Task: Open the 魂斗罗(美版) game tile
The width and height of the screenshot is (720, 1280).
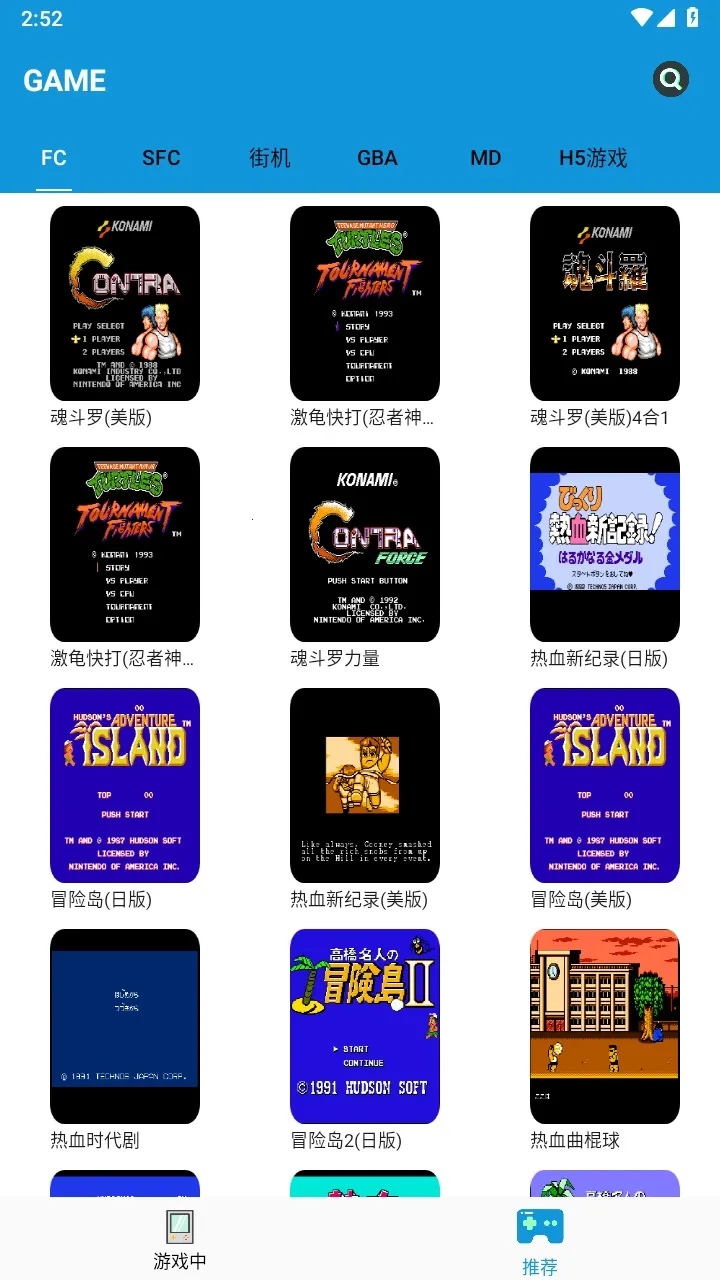Action: point(125,304)
